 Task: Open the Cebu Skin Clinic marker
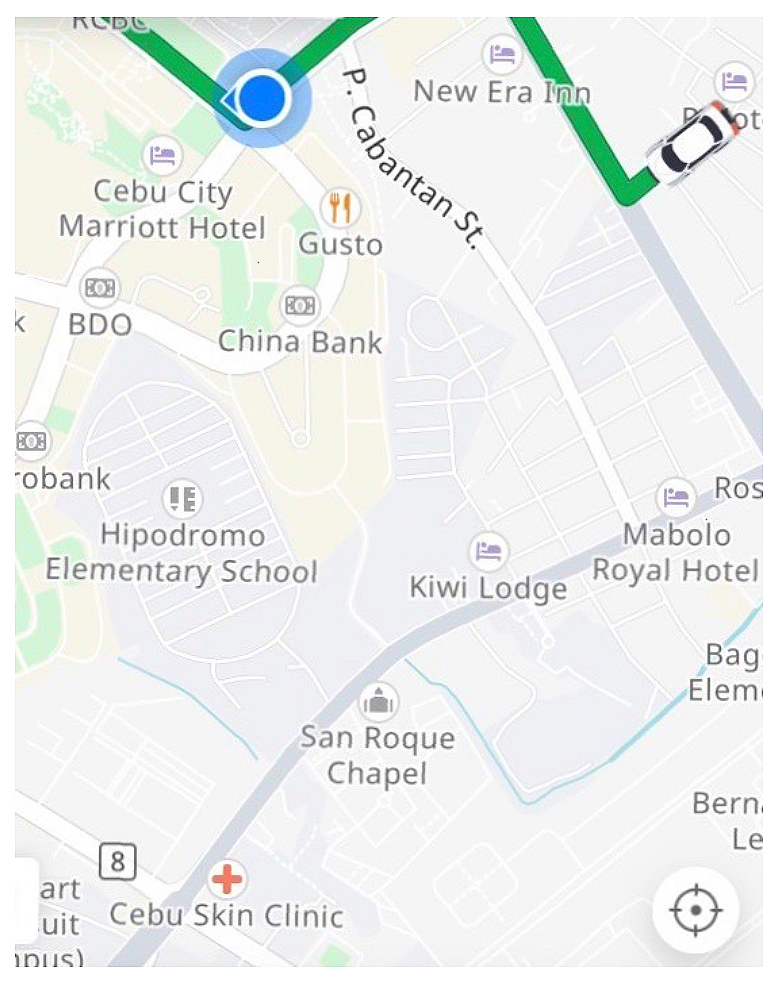(227, 880)
